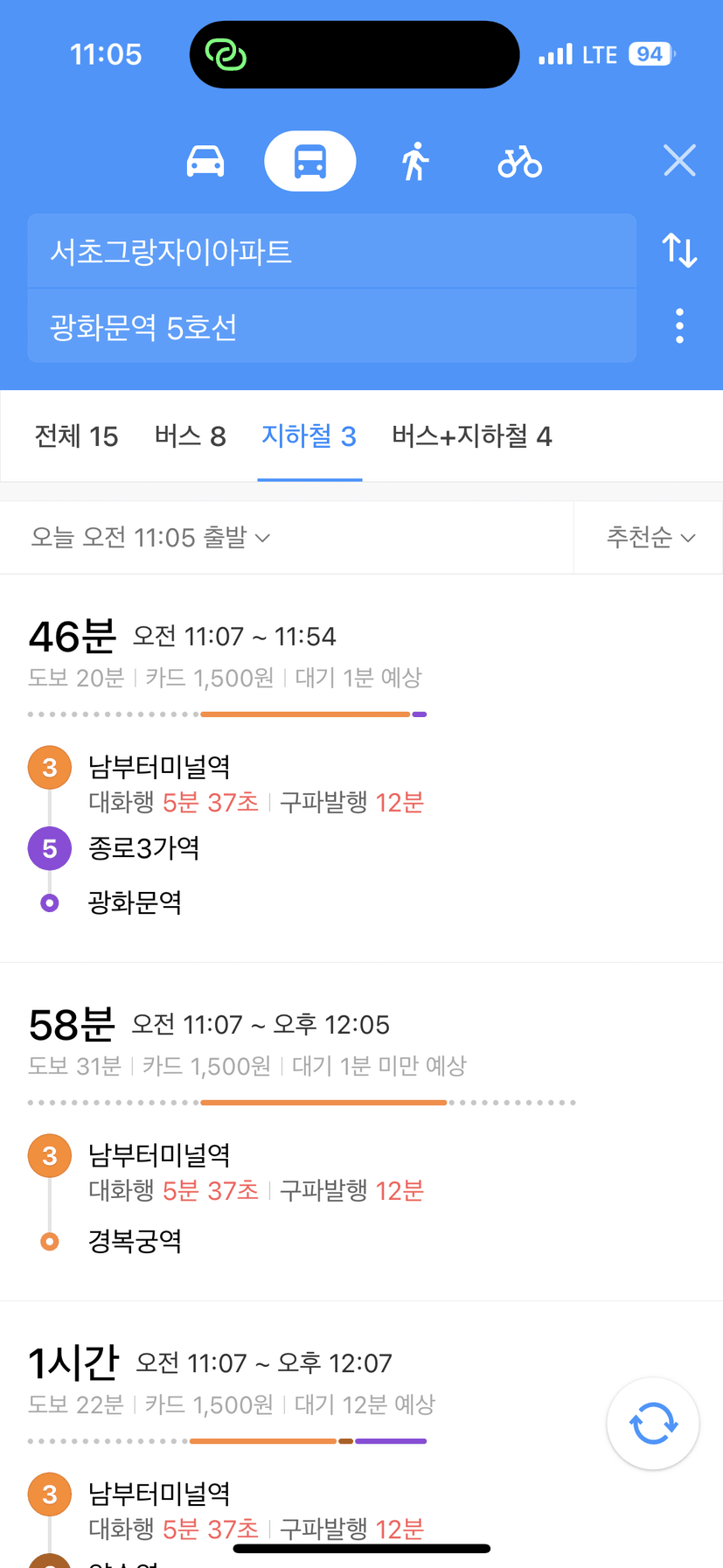
Task: Open the 추천순 sort dropdown
Action: click(x=650, y=537)
